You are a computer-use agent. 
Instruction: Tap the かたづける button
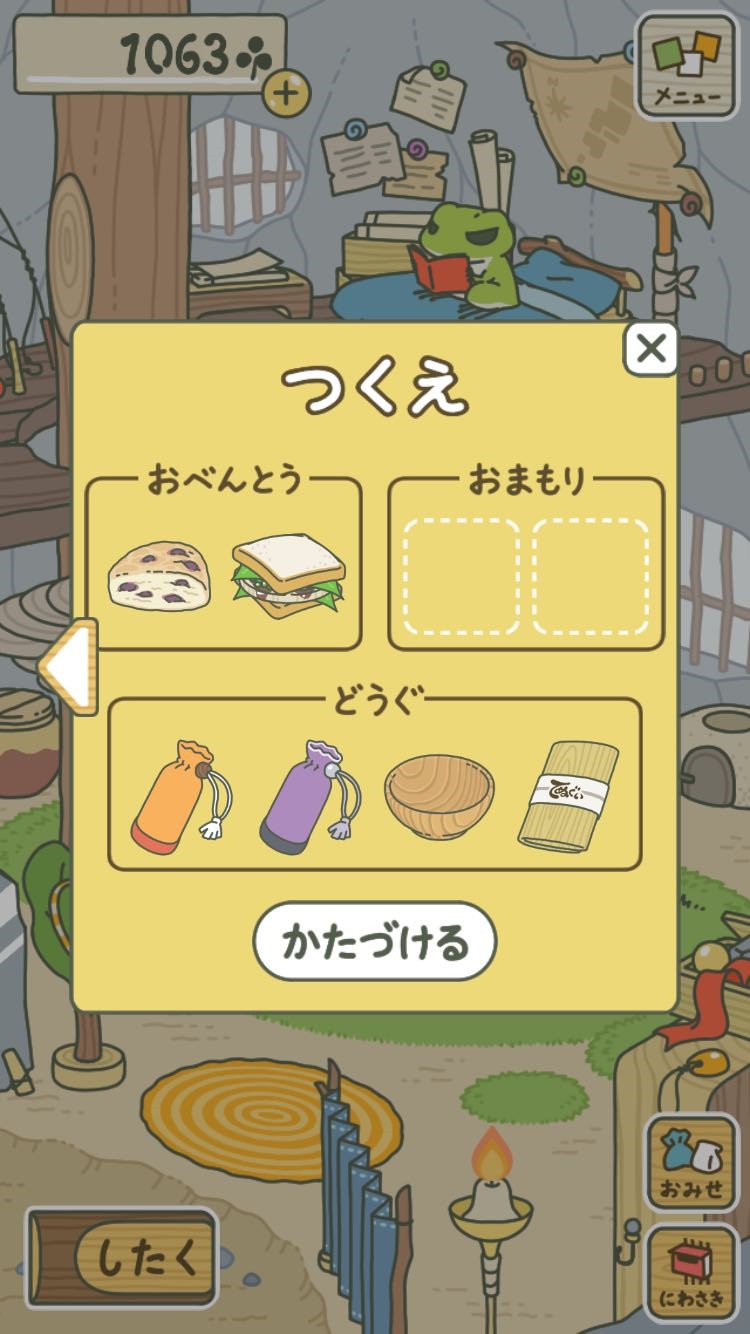[375, 942]
